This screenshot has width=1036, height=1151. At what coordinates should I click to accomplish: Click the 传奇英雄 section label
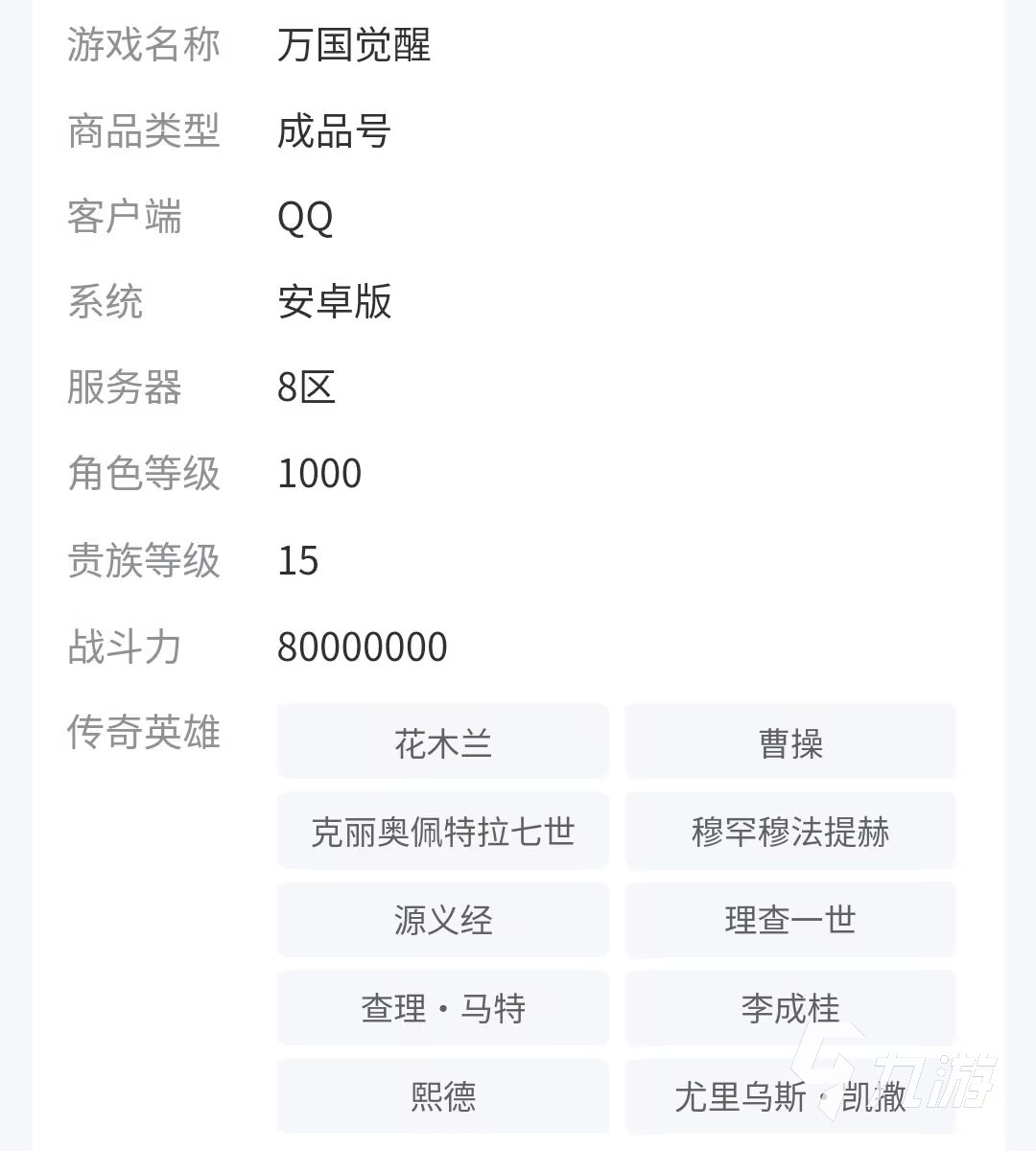click(144, 734)
